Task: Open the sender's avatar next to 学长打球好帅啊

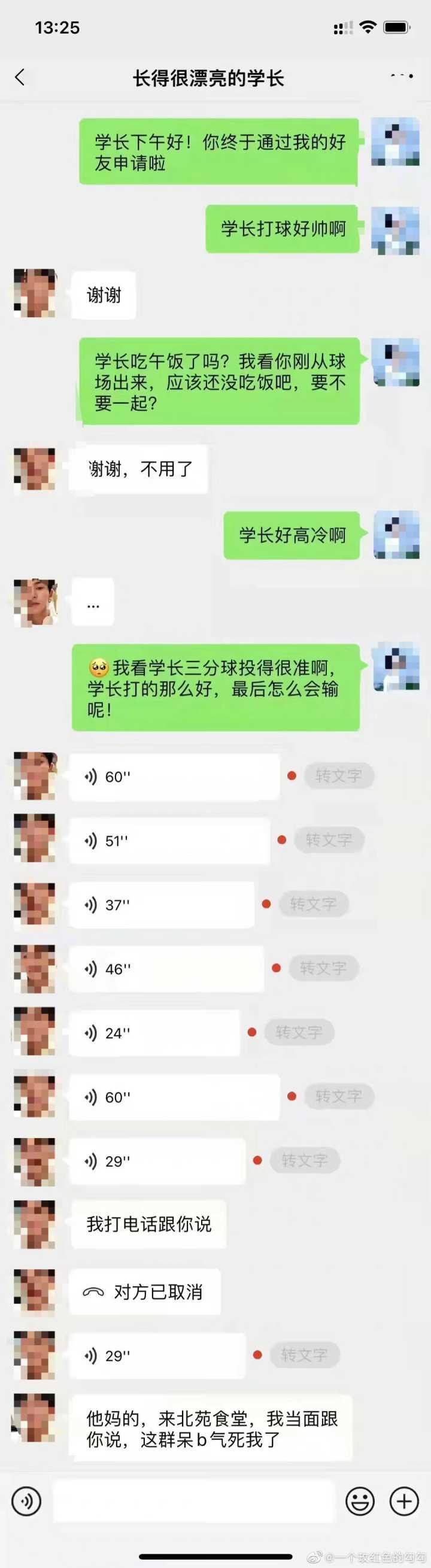Action: coord(395,230)
